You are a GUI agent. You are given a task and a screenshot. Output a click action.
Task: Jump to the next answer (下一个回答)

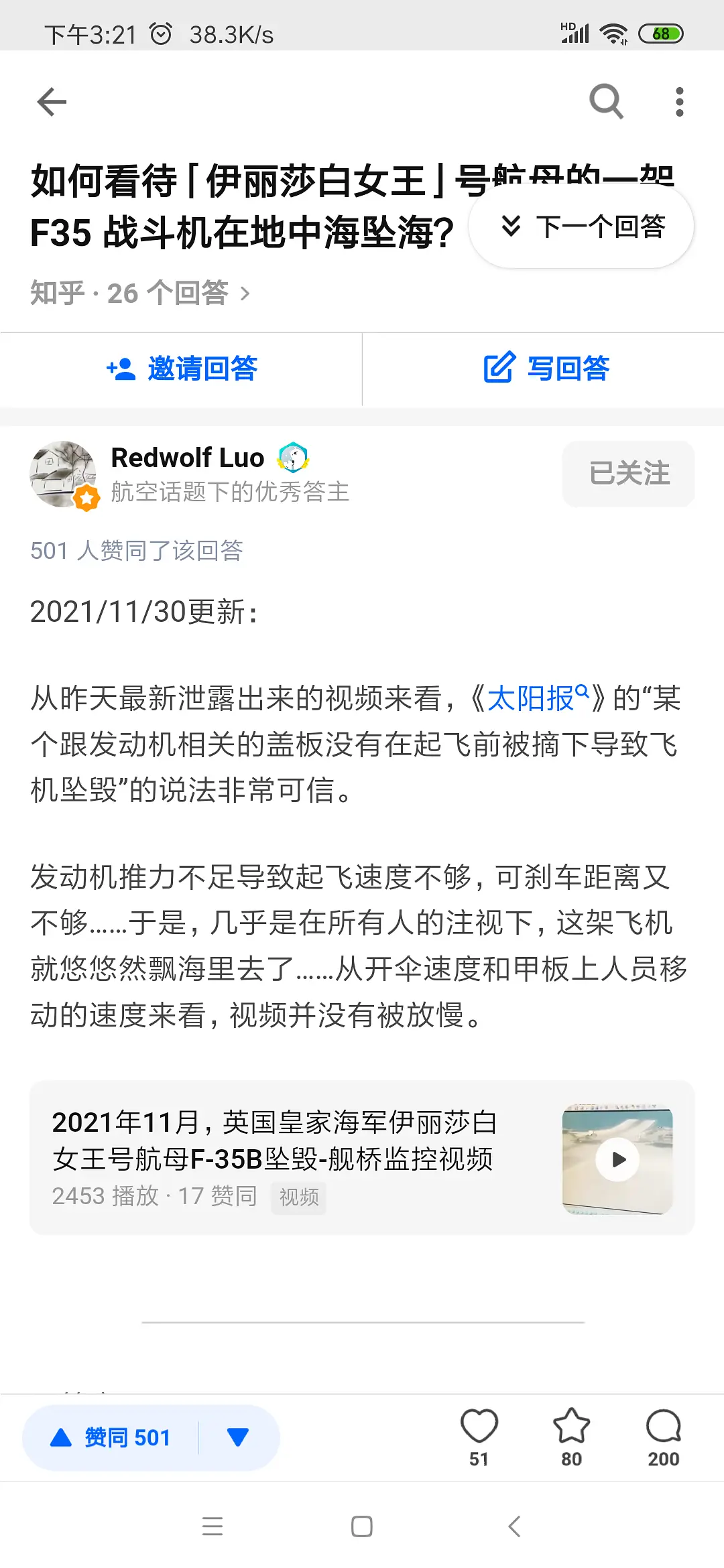pos(581,226)
